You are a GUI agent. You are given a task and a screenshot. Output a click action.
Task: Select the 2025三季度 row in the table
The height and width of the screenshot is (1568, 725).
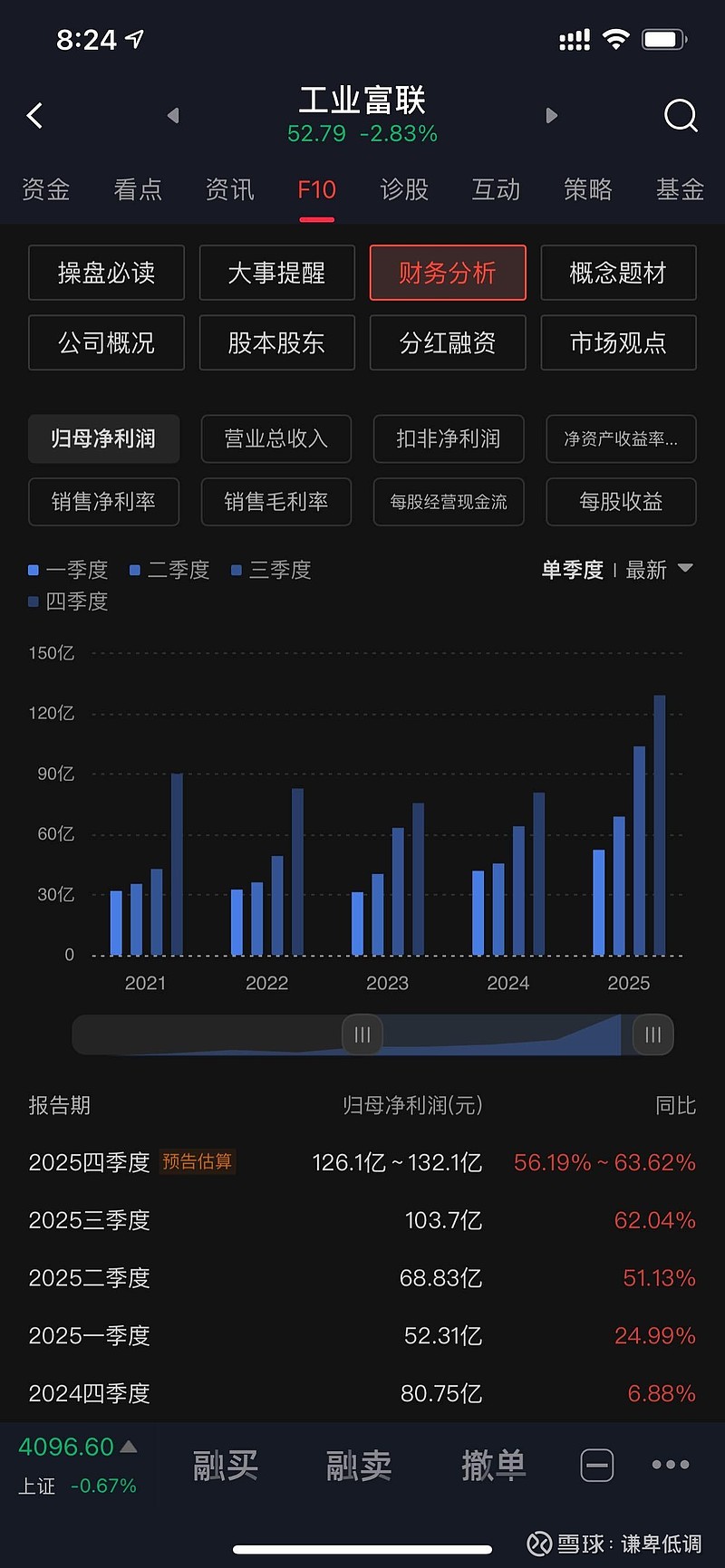(x=362, y=1220)
